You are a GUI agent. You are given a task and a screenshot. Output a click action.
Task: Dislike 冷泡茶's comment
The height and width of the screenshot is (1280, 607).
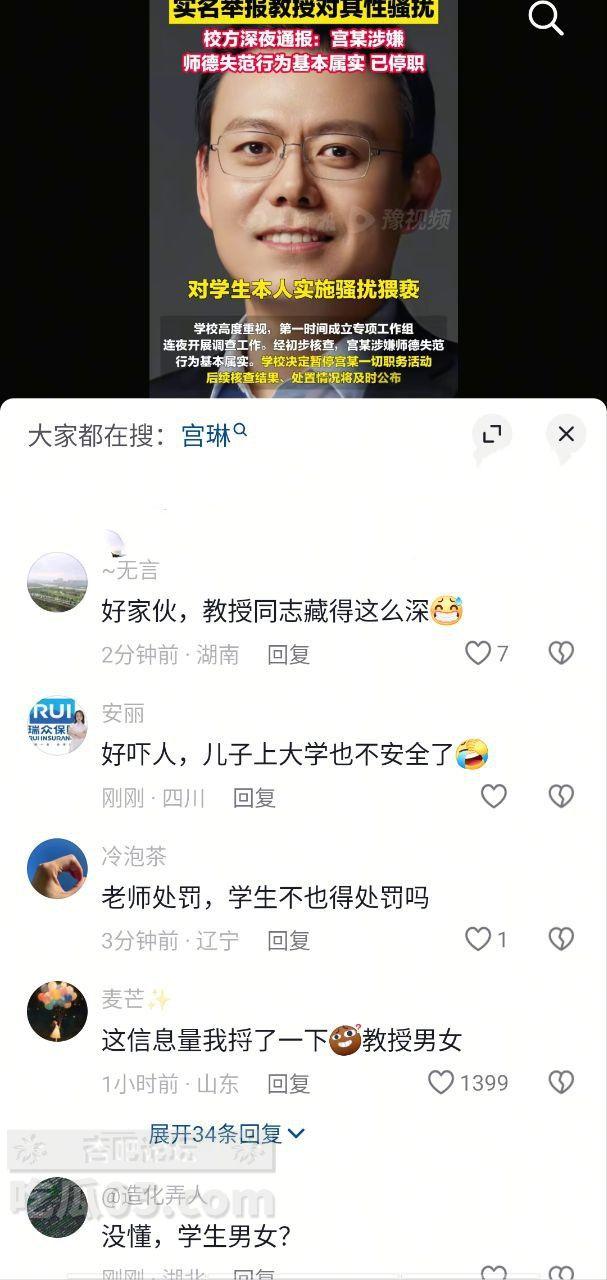coord(561,939)
